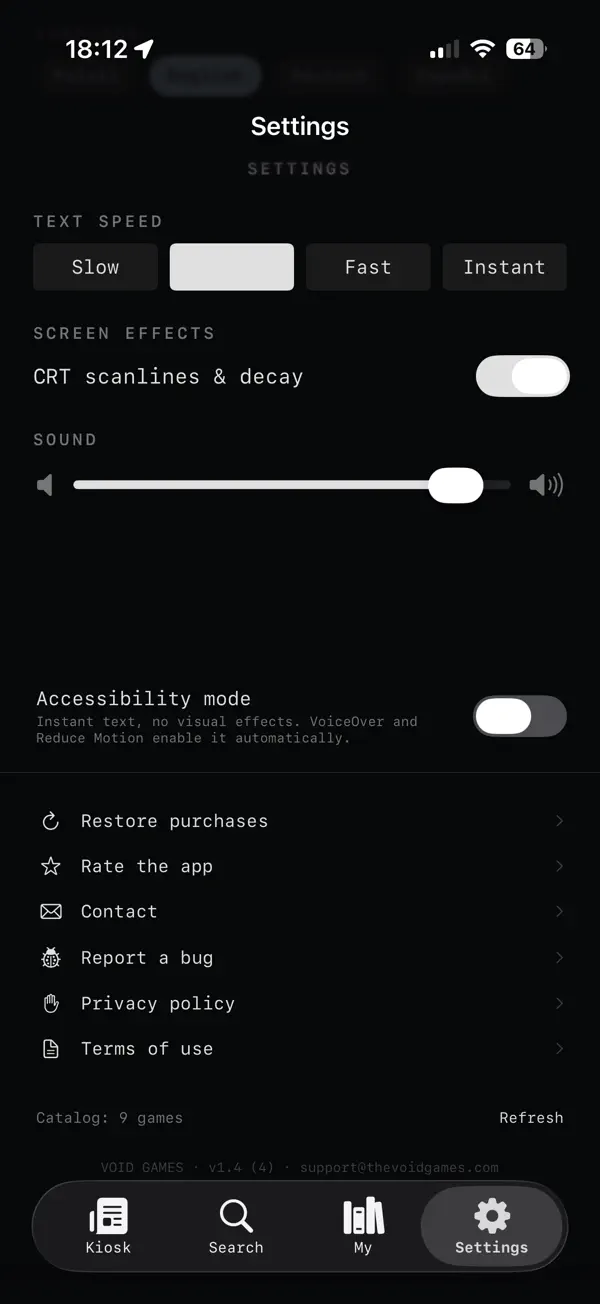Switch to the Kiosk tab
The height and width of the screenshot is (1304, 600).
pyautogui.click(x=108, y=1226)
